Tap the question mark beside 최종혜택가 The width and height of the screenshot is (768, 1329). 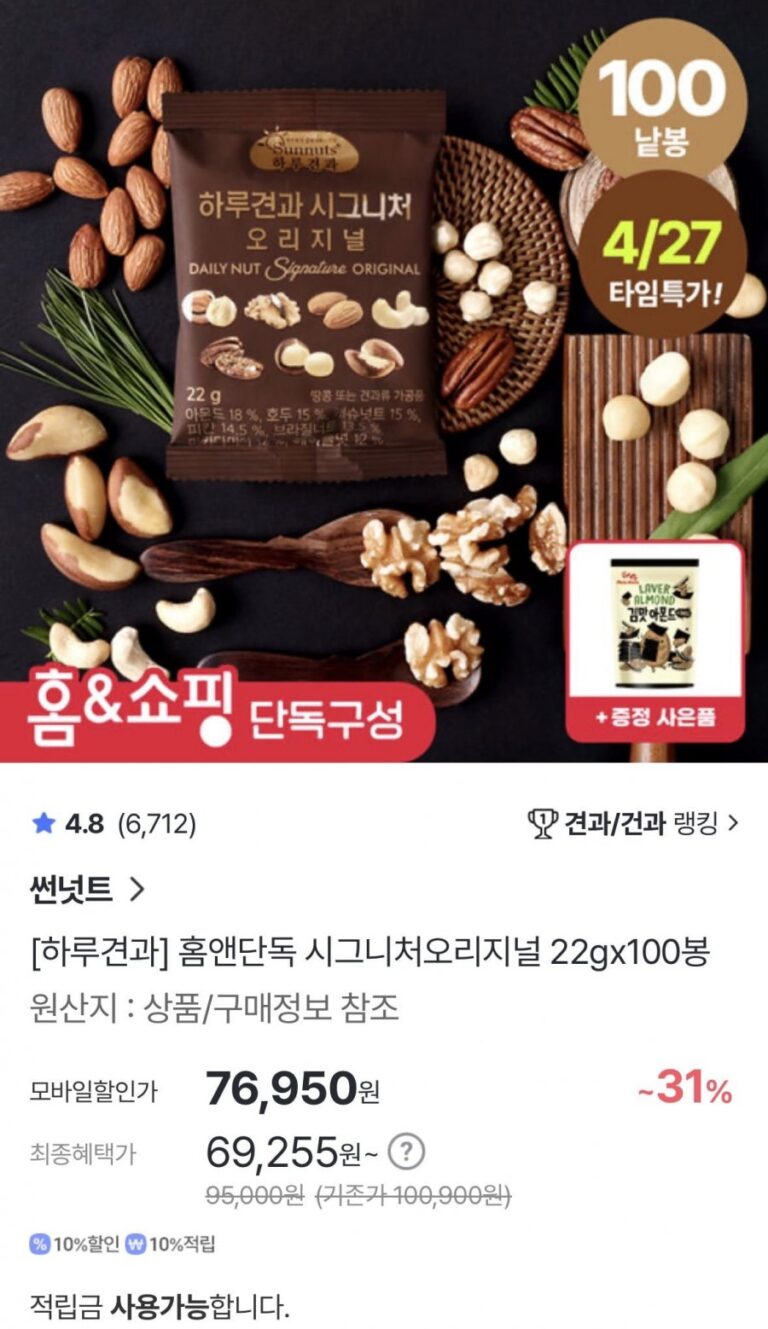405,1153
